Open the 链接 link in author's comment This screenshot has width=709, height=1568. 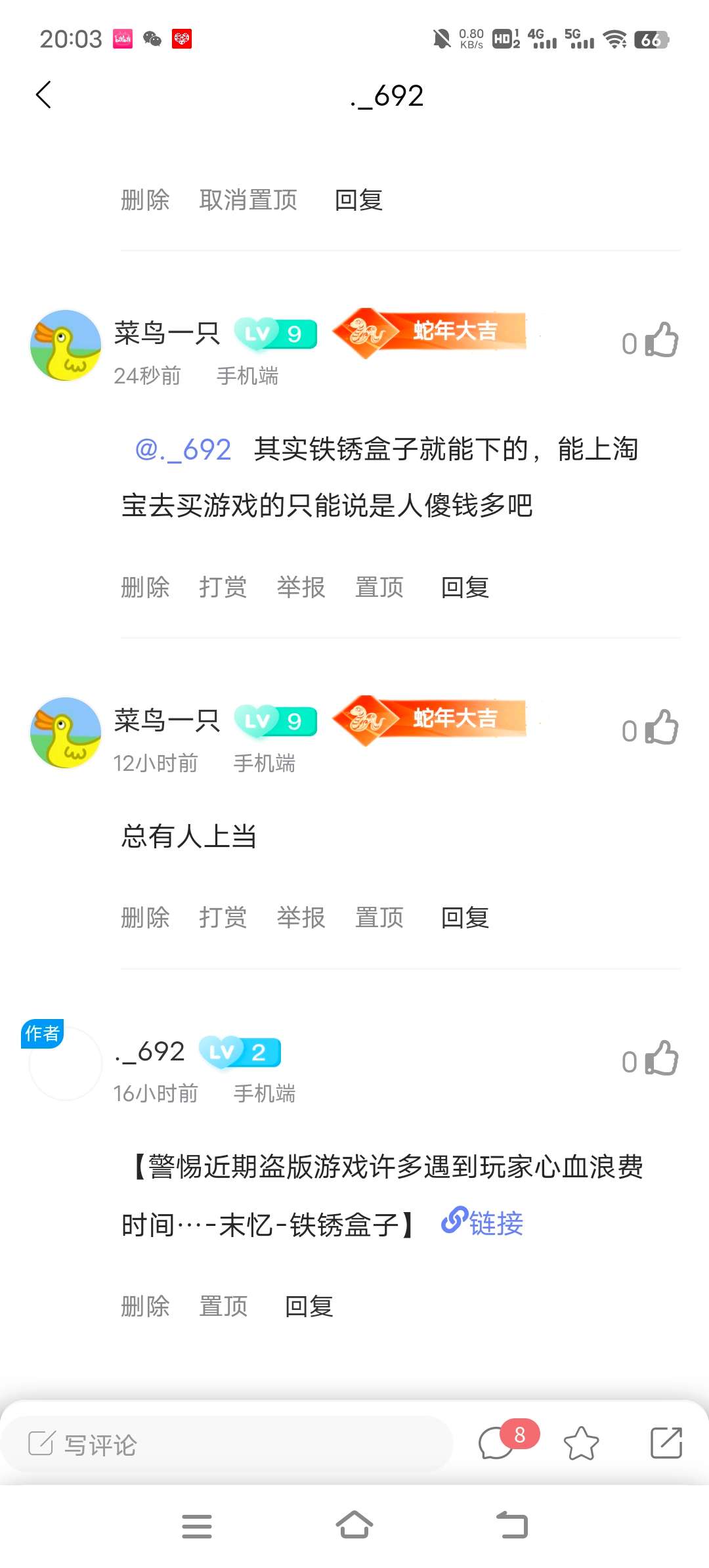[483, 1223]
